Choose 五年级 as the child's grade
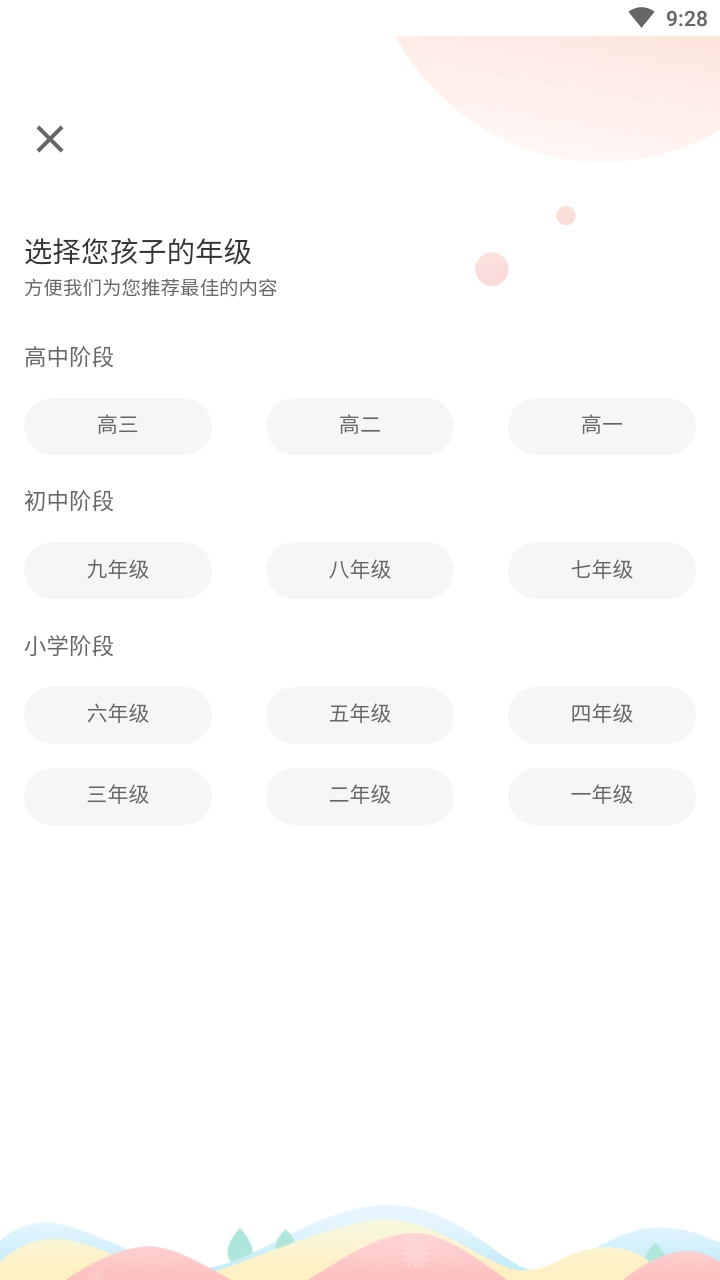 [x=360, y=714]
